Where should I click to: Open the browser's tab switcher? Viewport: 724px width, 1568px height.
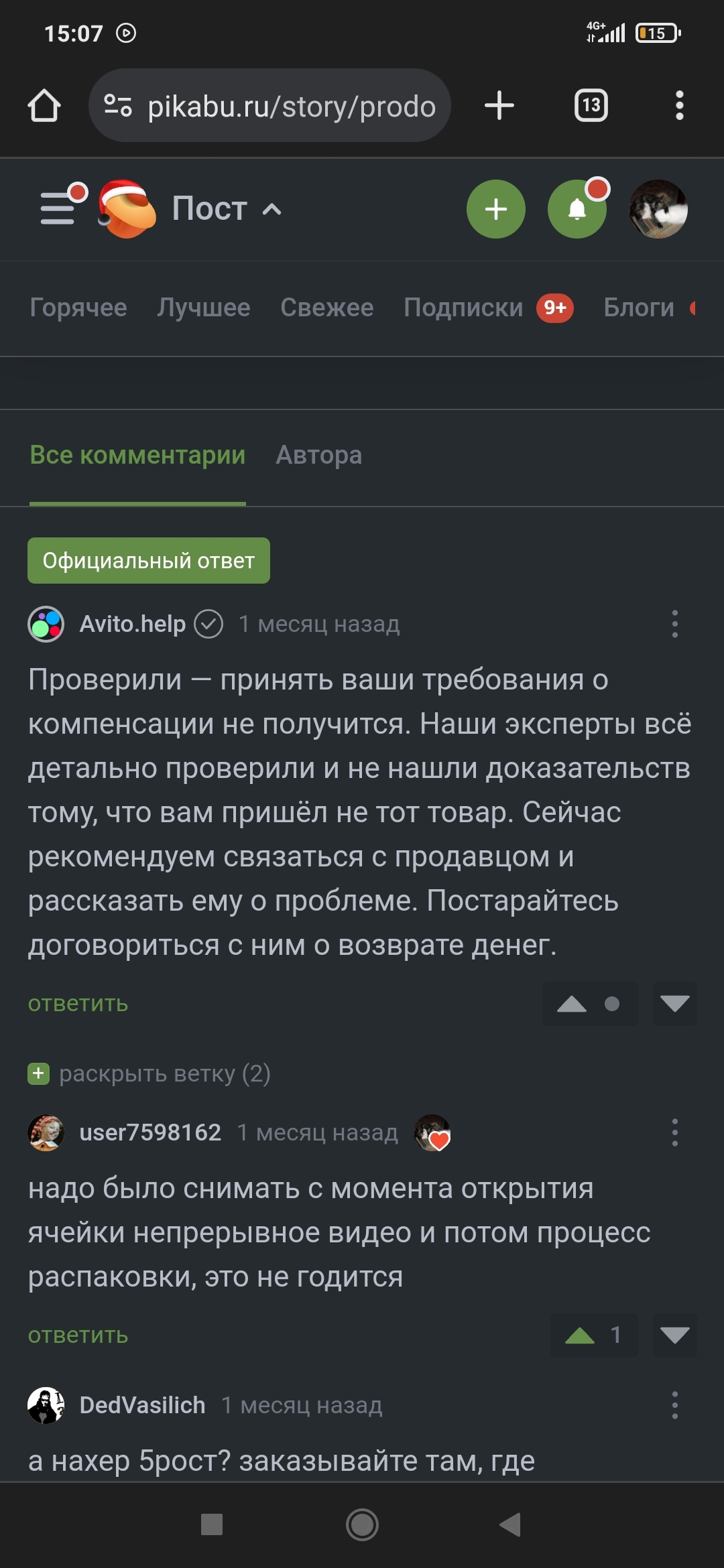[x=591, y=105]
